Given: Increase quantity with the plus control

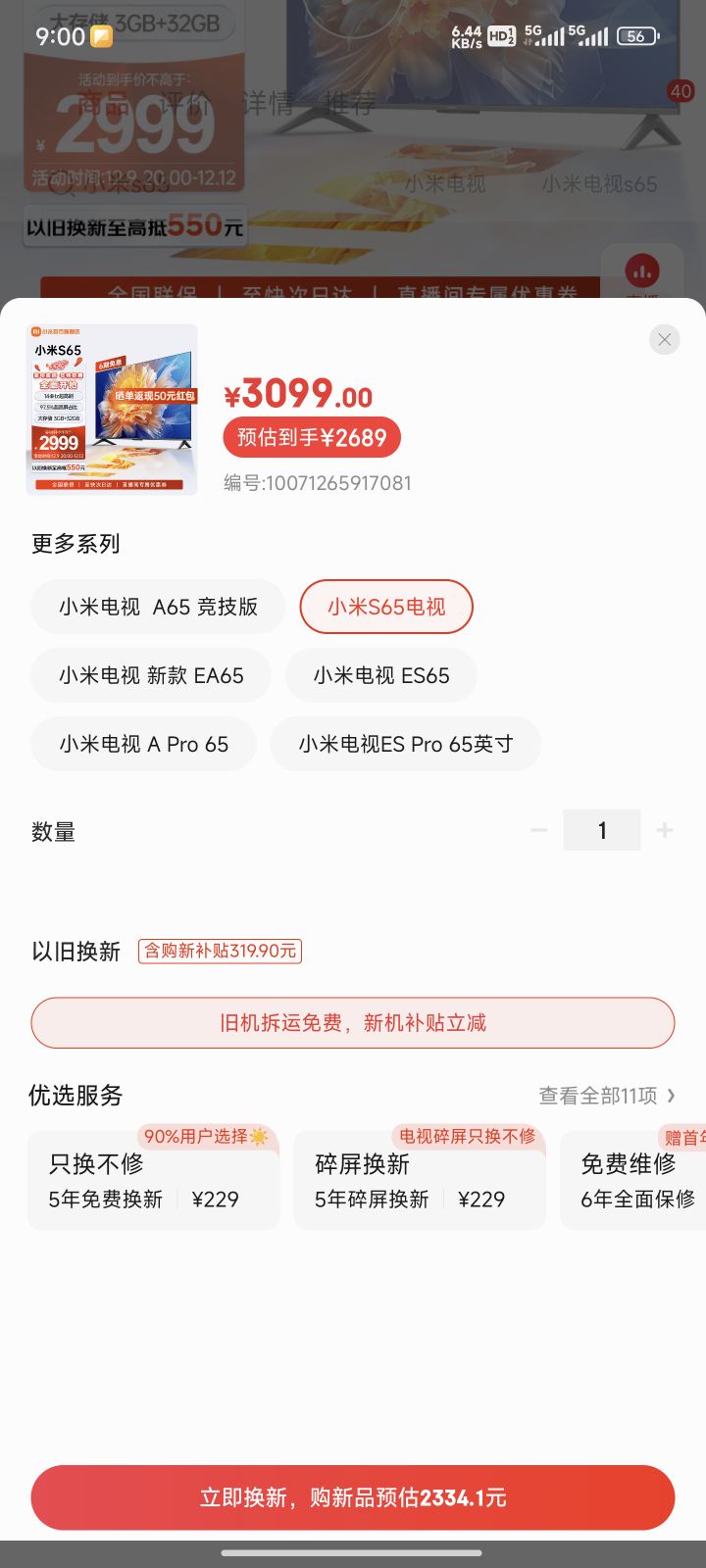Looking at the screenshot, I should pos(664,830).
